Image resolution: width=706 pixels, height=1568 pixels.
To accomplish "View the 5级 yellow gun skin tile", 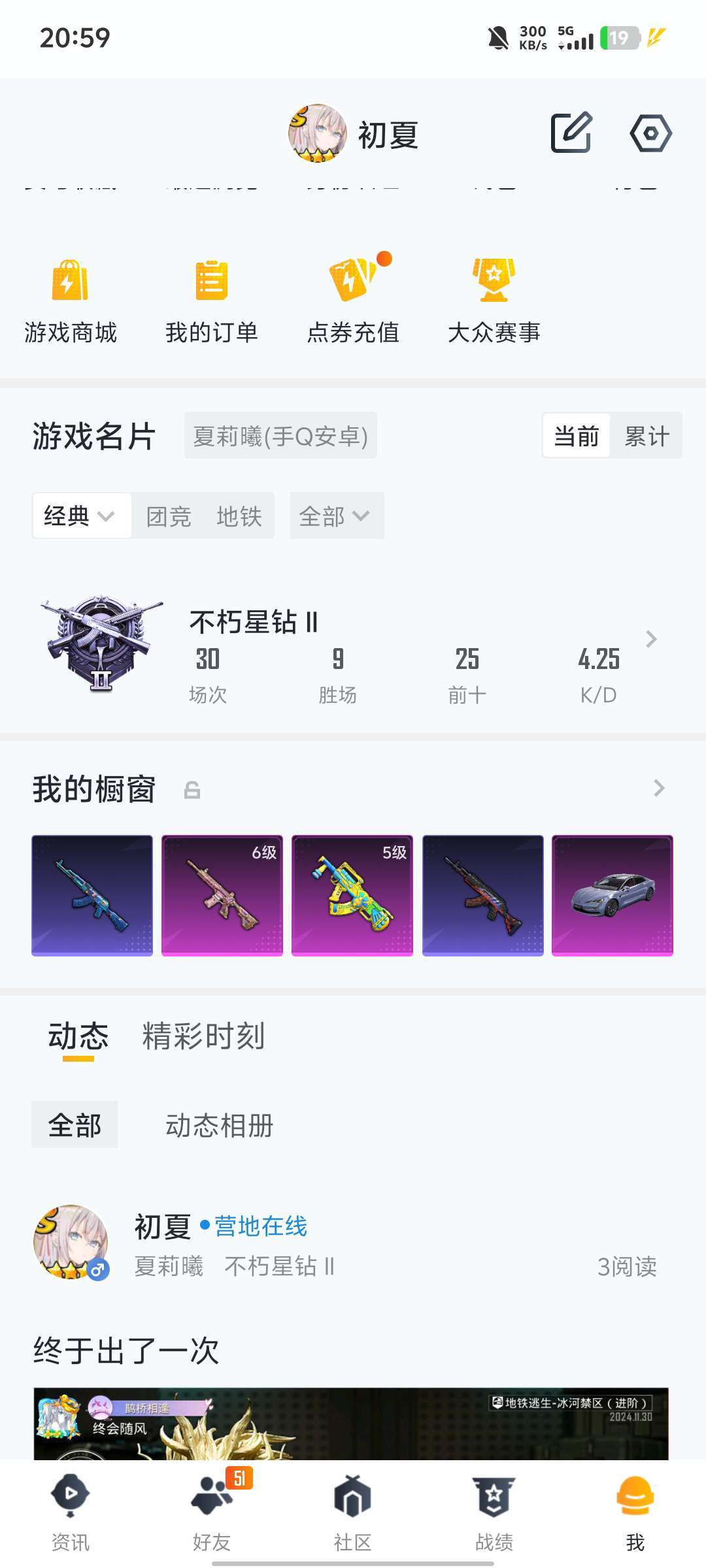I will [x=352, y=896].
